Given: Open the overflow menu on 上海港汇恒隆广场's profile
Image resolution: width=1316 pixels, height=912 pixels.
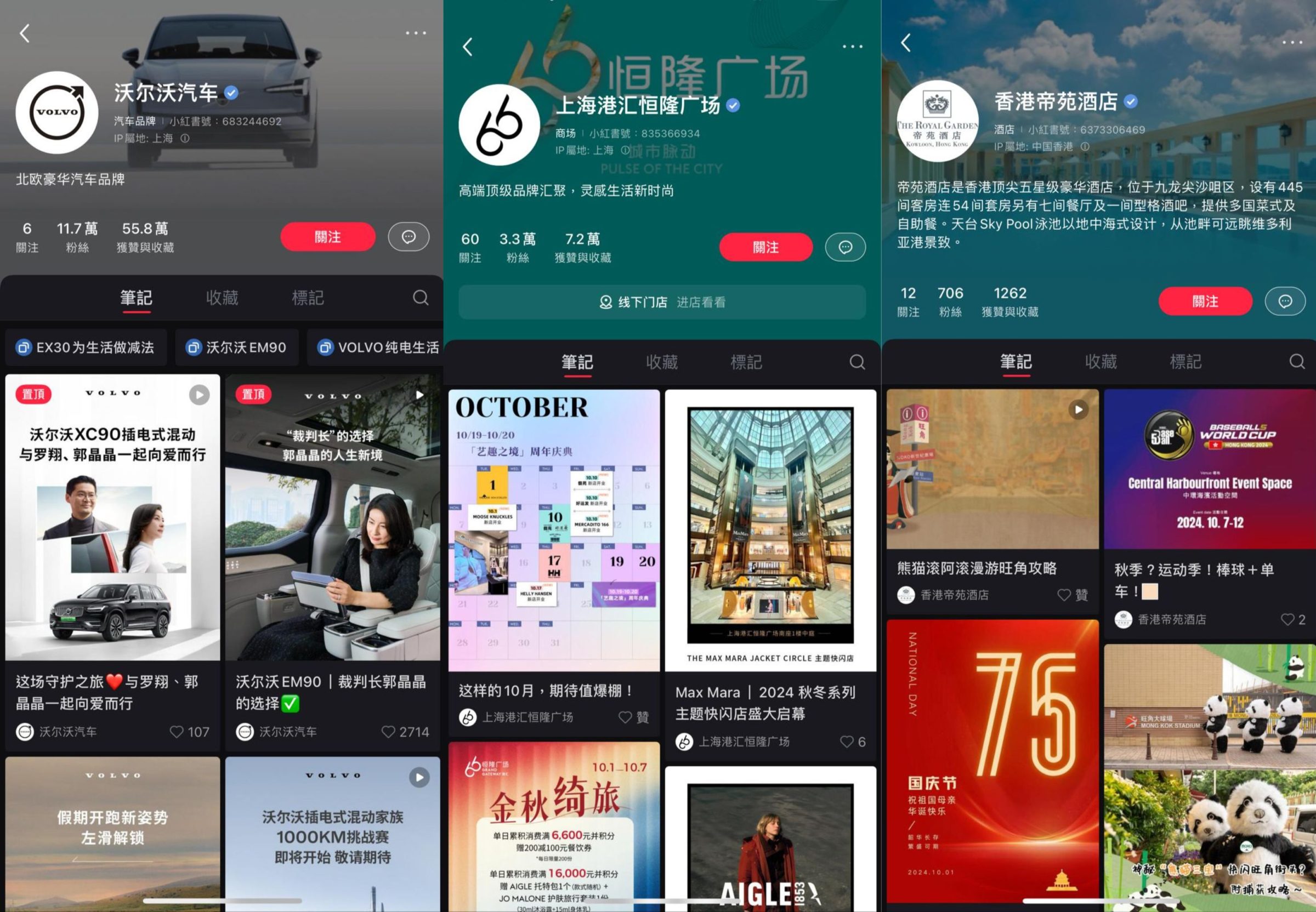Looking at the screenshot, I should coord(852,46).
